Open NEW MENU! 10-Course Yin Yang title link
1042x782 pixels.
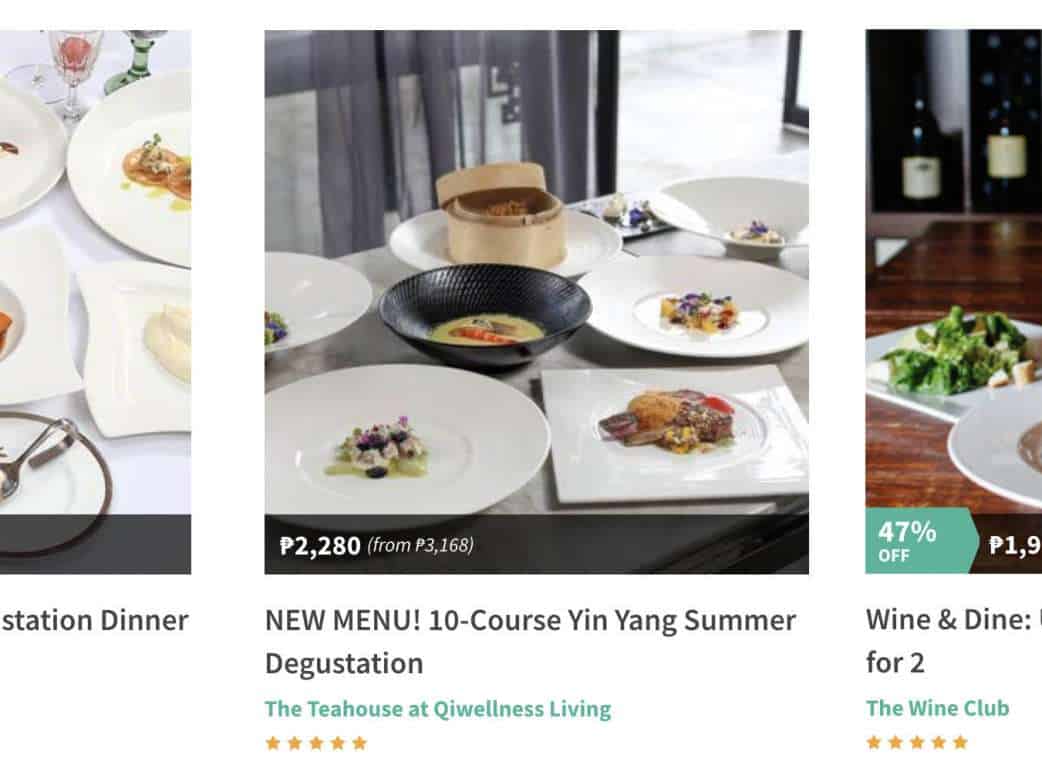pos(530,640)
